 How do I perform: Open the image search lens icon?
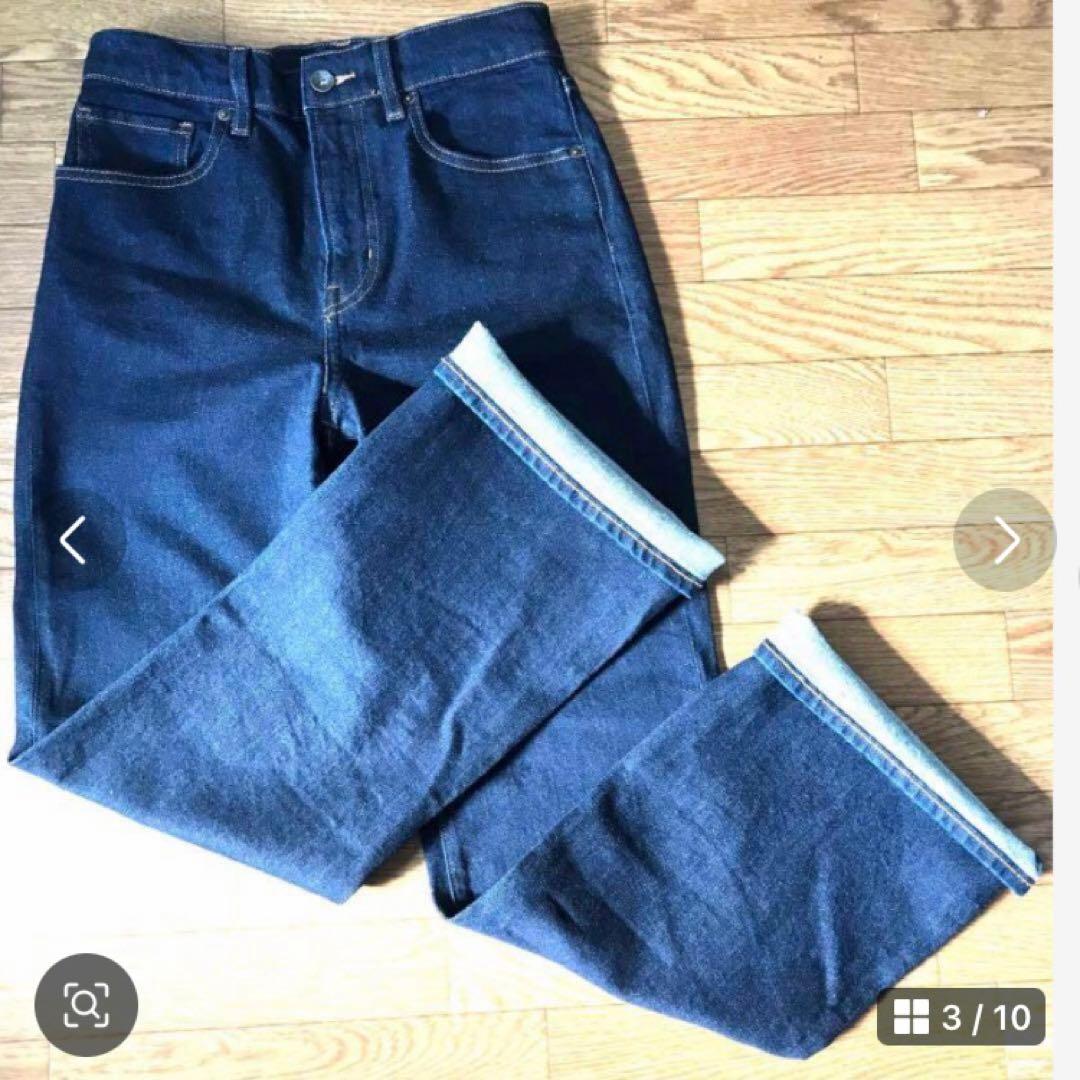86,1005
